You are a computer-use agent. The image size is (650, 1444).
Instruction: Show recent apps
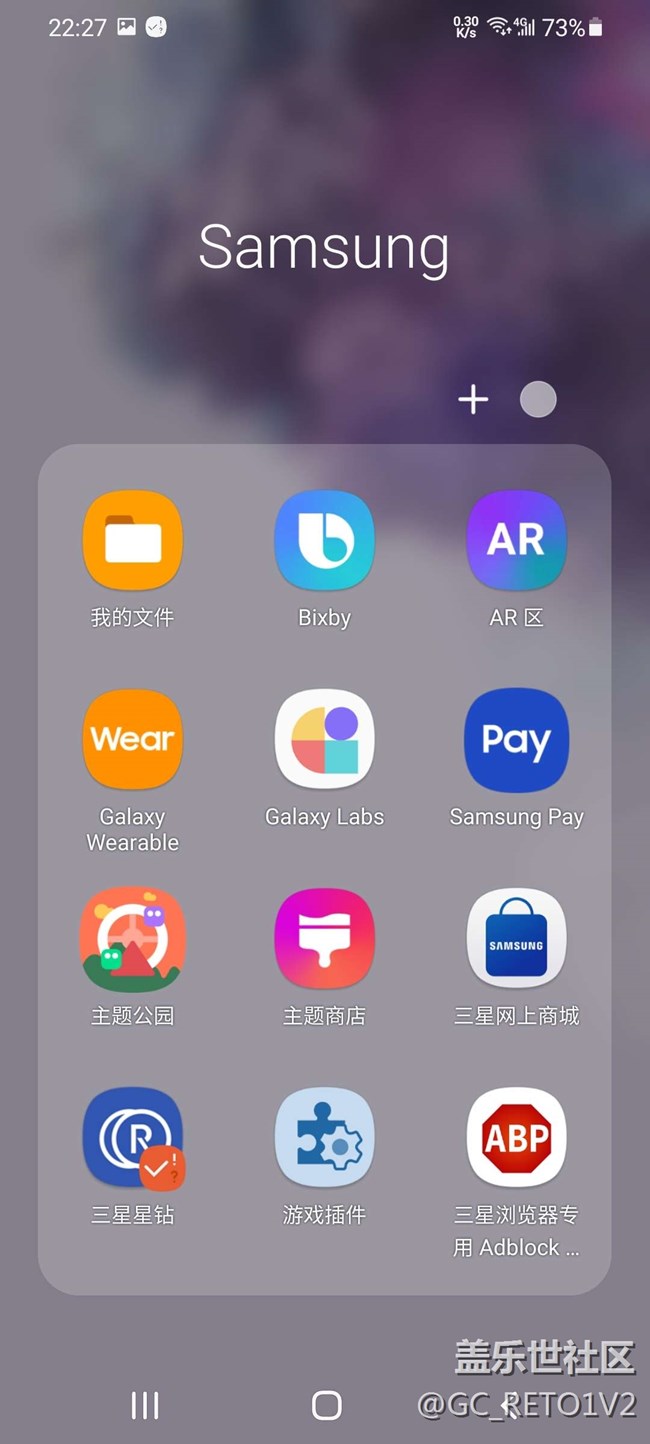click(x=145, y=1405)
